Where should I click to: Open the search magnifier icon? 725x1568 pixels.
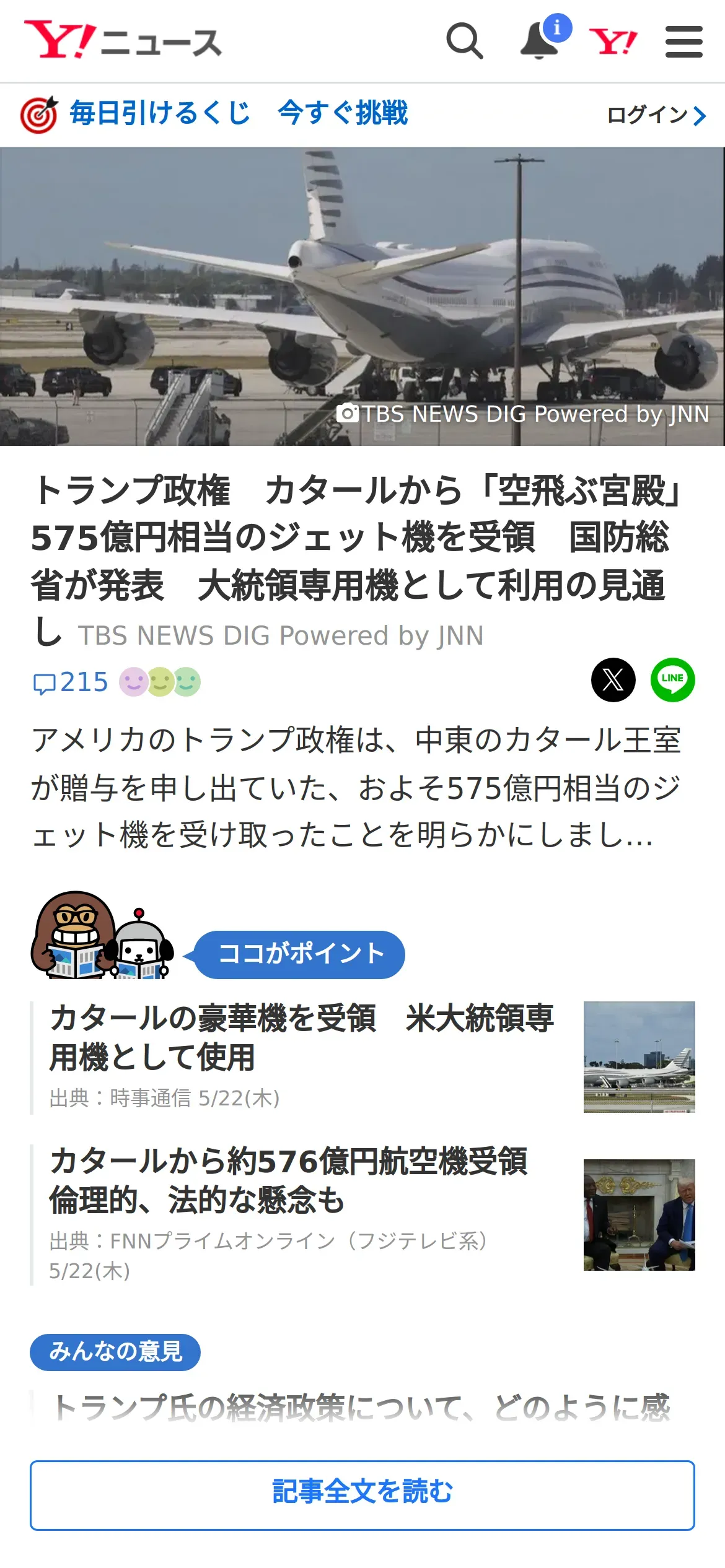point(464,41)
